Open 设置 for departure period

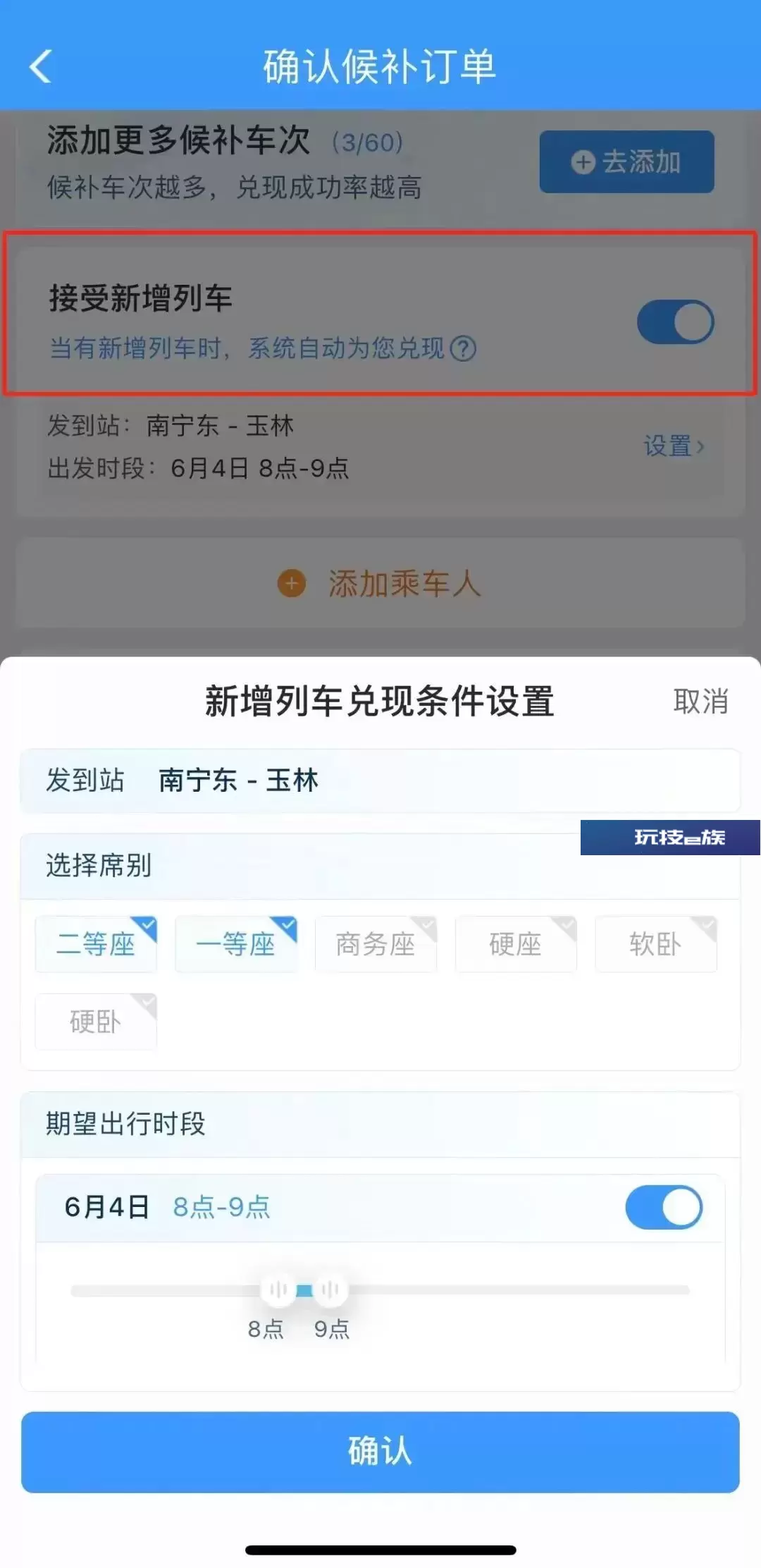tap(674, 446)
